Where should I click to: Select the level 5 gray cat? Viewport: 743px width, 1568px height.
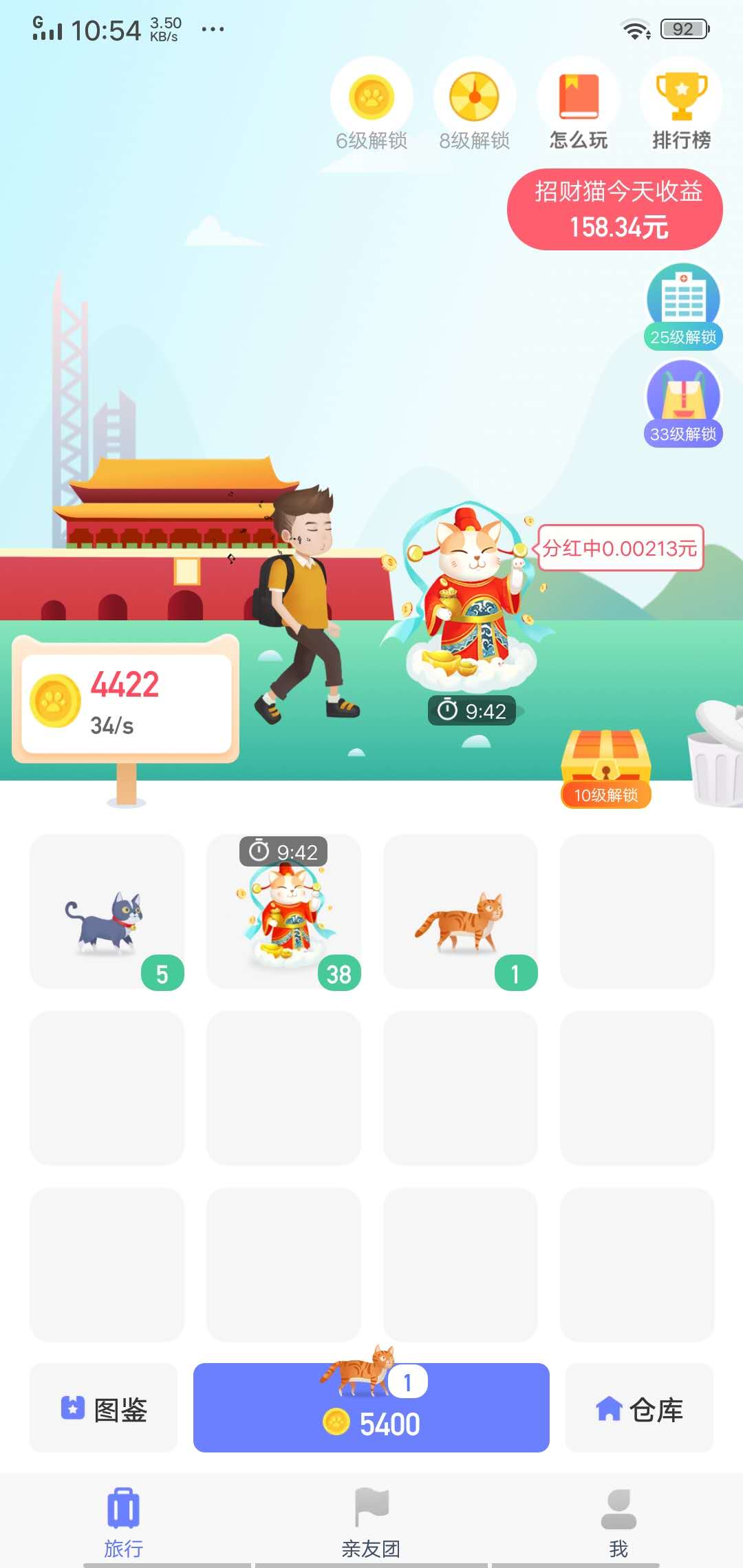pyautogui.click(x=107, y=911)
